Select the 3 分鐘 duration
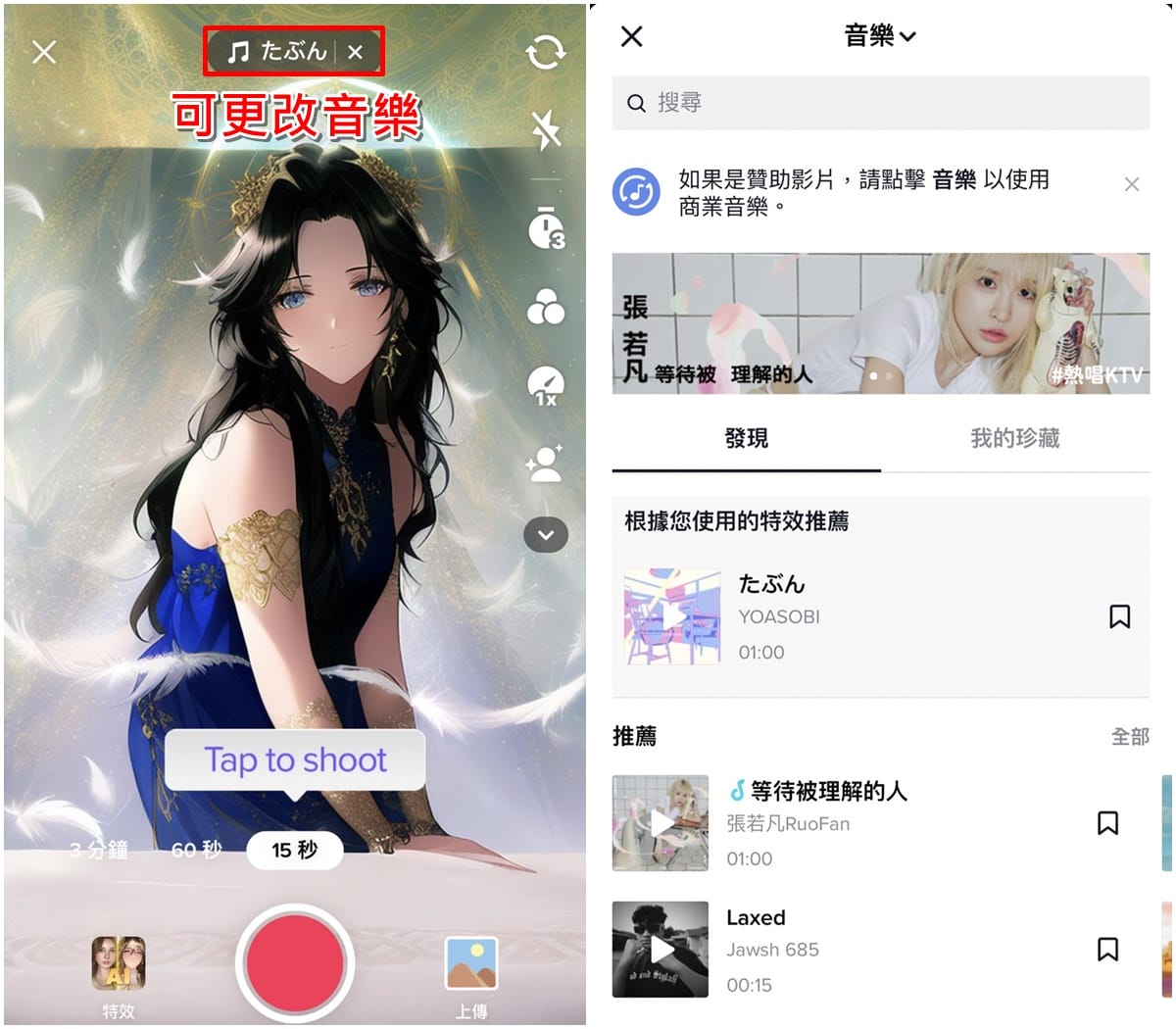 pyautogui.click(x=99, y=850)
